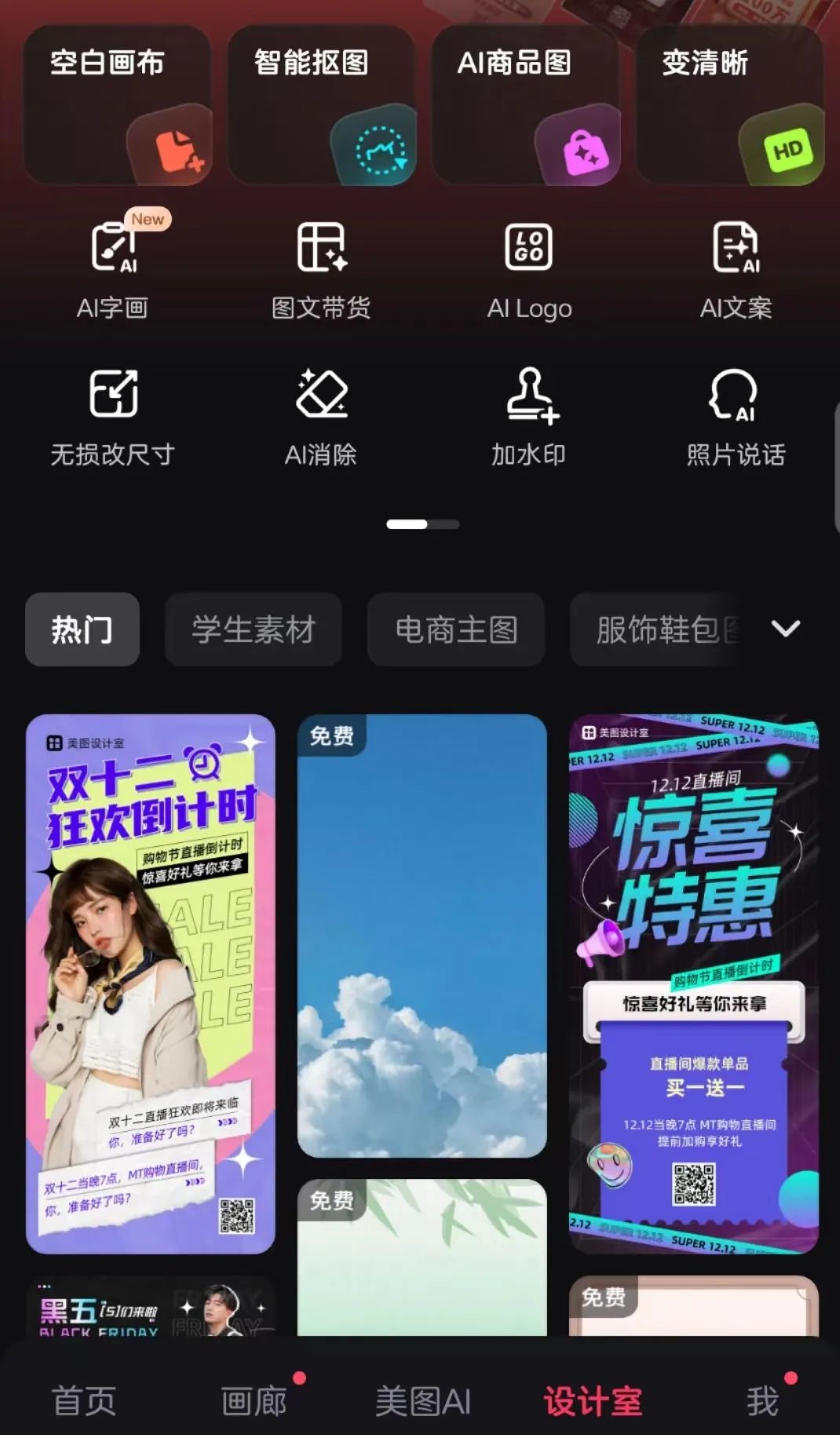Toggle the 热门 filter chip
Screen dimensions: 840x1435
[82, 629]
